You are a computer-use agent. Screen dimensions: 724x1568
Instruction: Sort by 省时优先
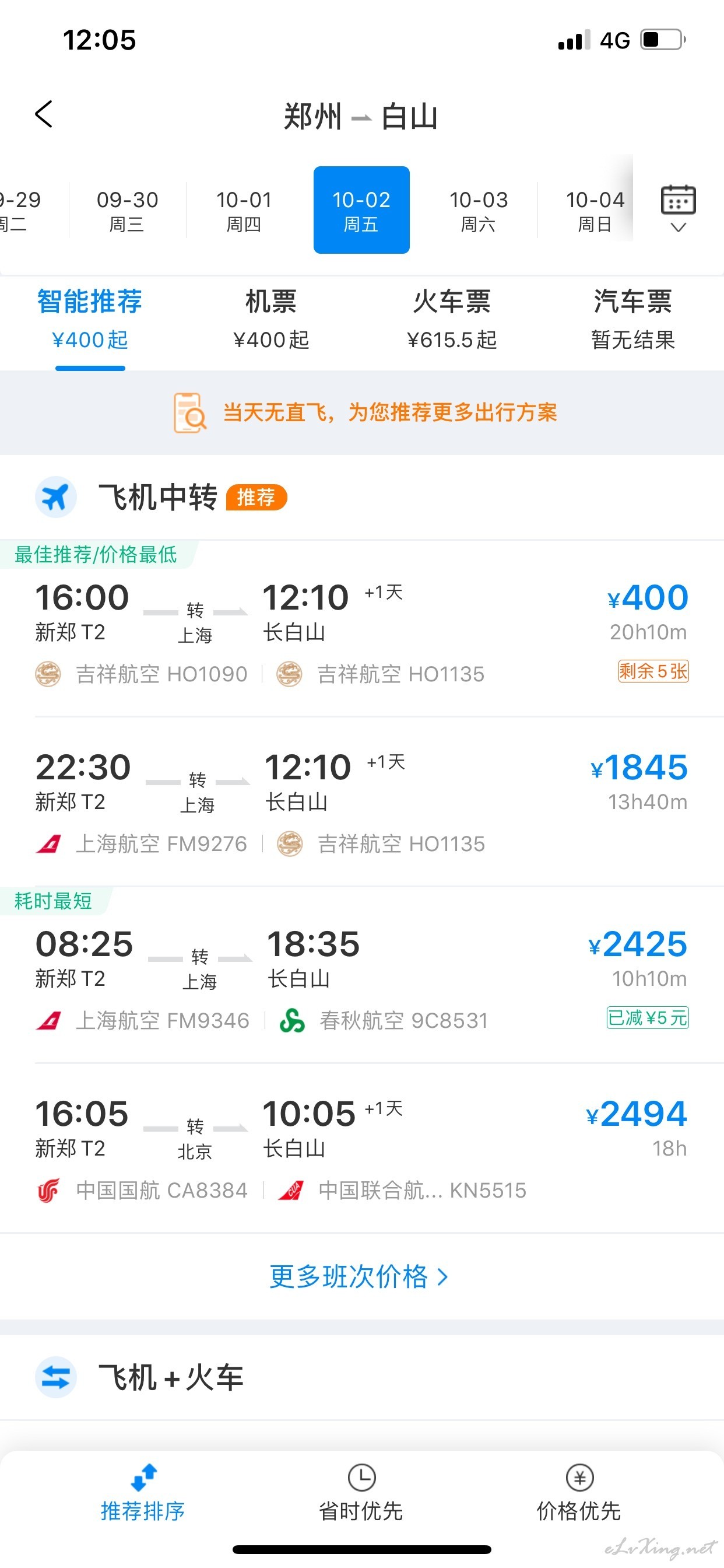click(361, 1493)
